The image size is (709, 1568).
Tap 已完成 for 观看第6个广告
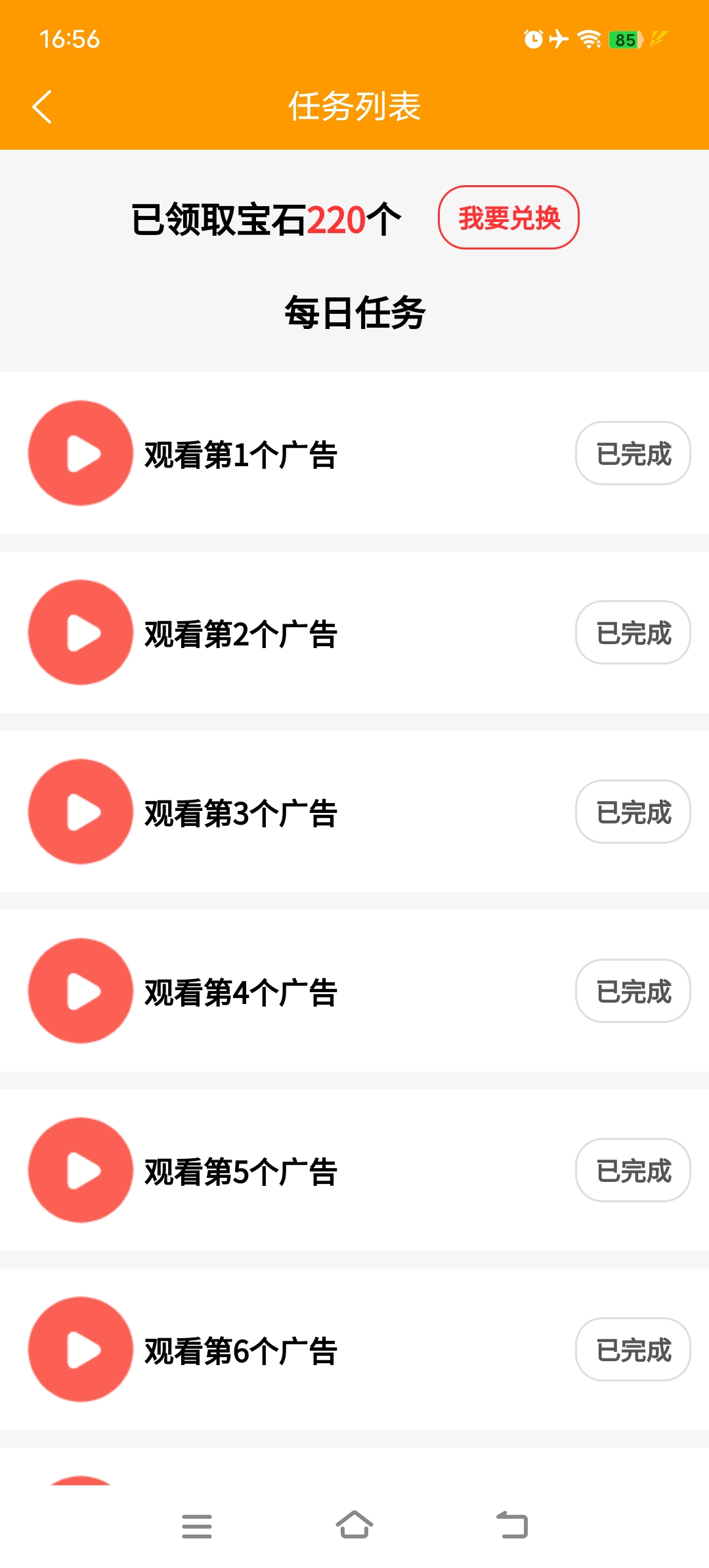coord(633,1349)
